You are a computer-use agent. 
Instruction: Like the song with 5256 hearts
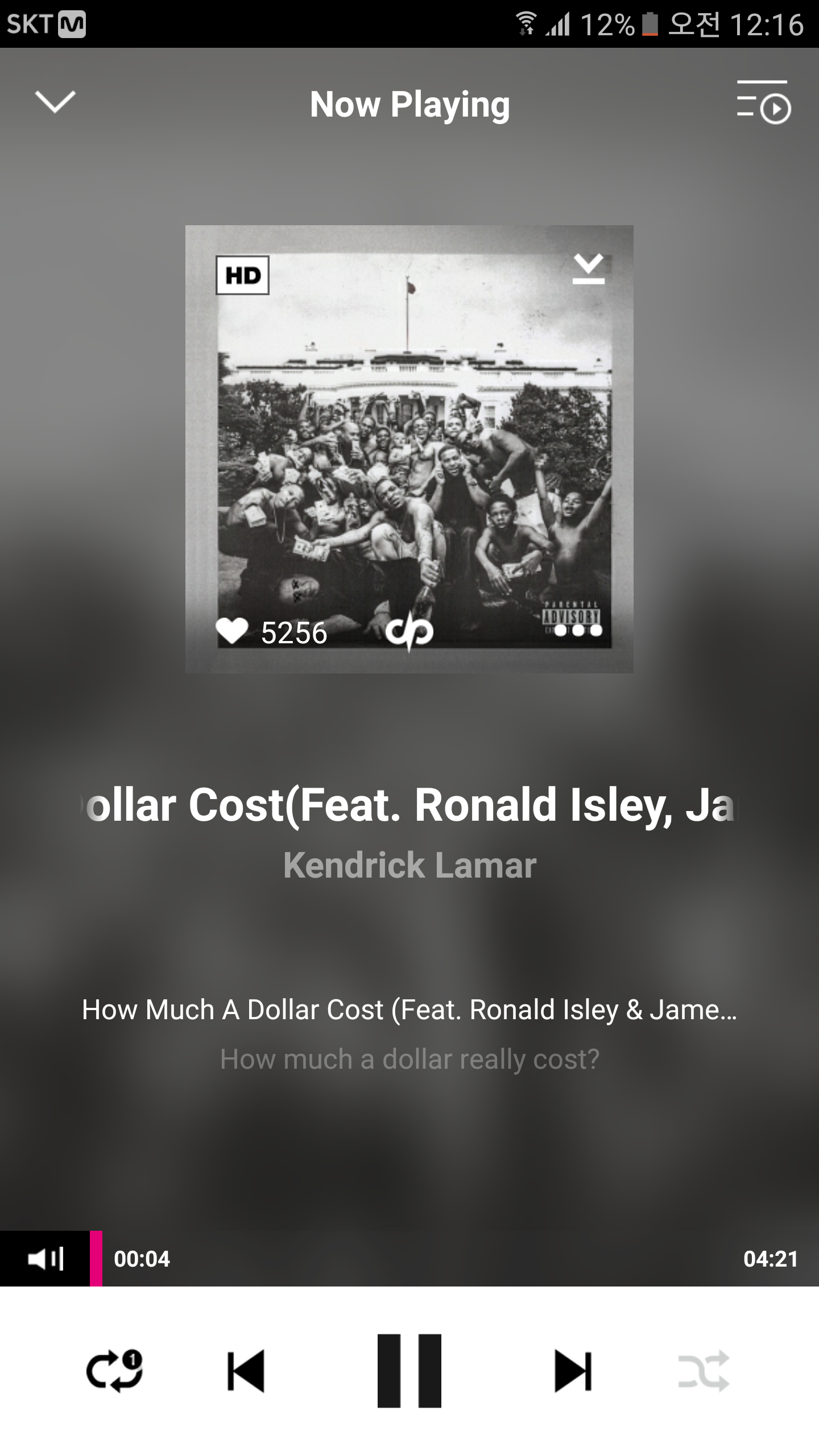coord(232,631)
